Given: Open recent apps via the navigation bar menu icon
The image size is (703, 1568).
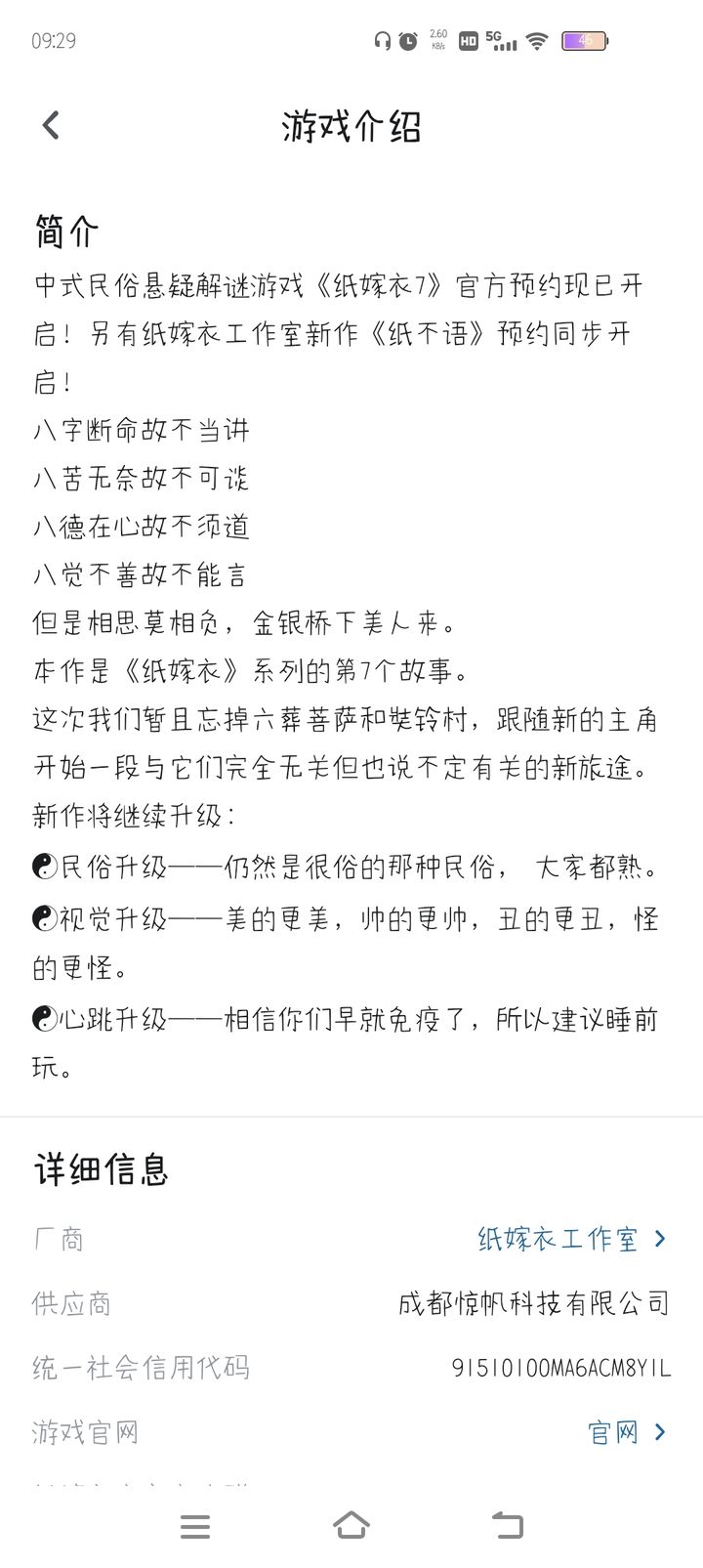Looking at the screenshot, I should [x=195, y=1525].
